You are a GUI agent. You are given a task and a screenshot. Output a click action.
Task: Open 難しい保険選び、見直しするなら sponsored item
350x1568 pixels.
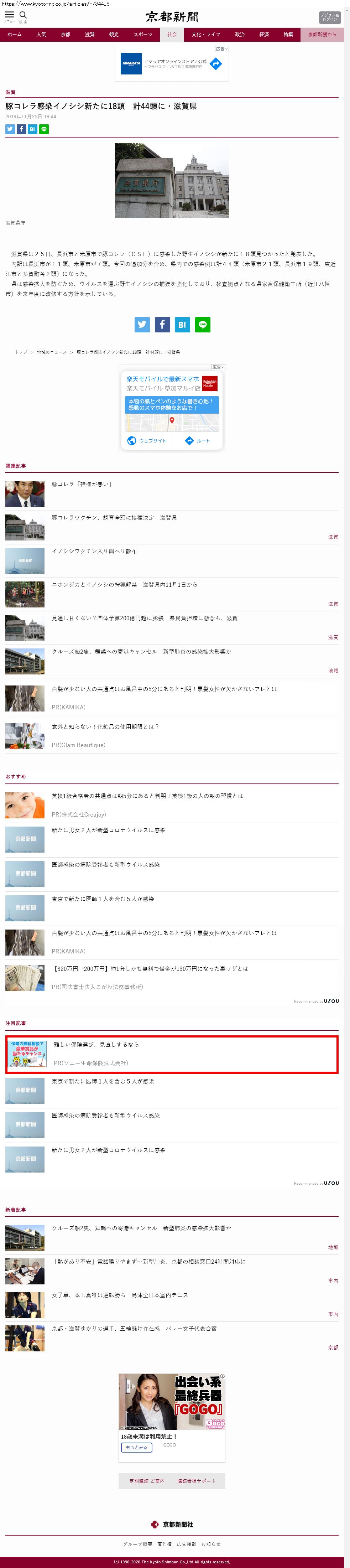pos(96,1045)
